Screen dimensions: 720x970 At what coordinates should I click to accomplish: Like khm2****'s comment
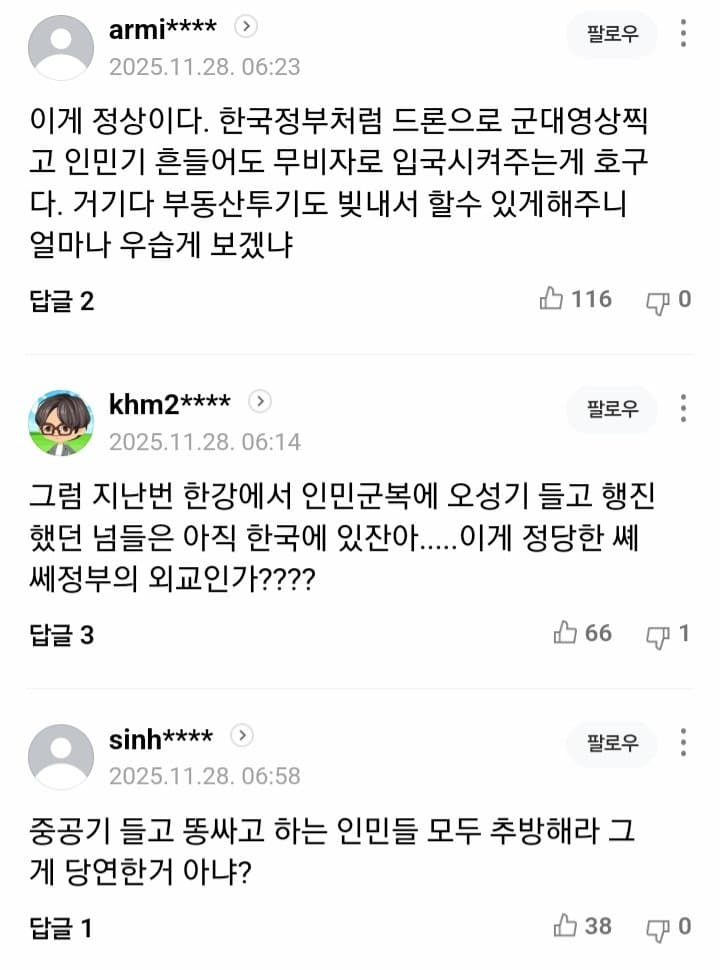(565, 633)
